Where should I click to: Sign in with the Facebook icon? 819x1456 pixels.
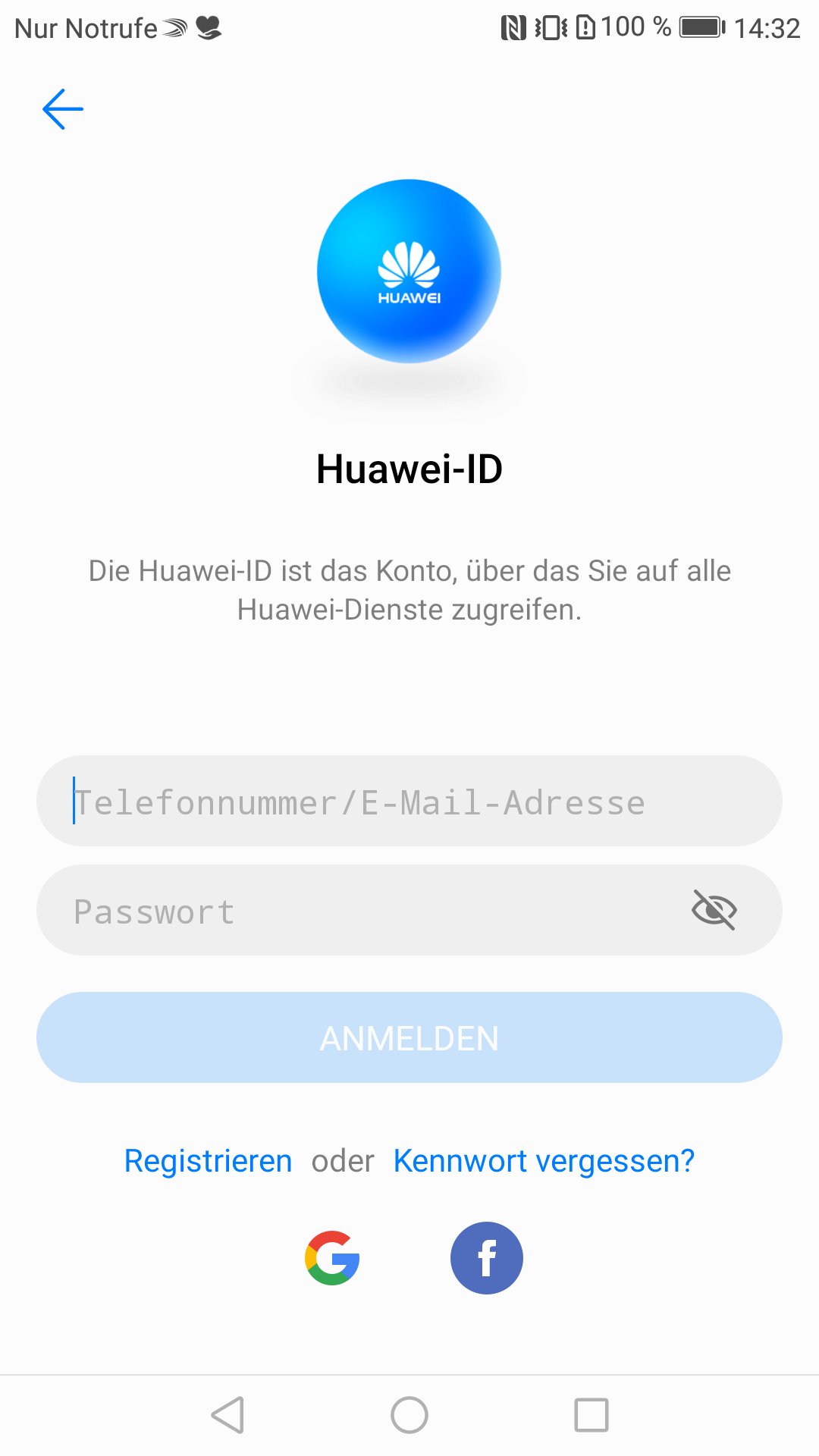tap(486, 1257)
